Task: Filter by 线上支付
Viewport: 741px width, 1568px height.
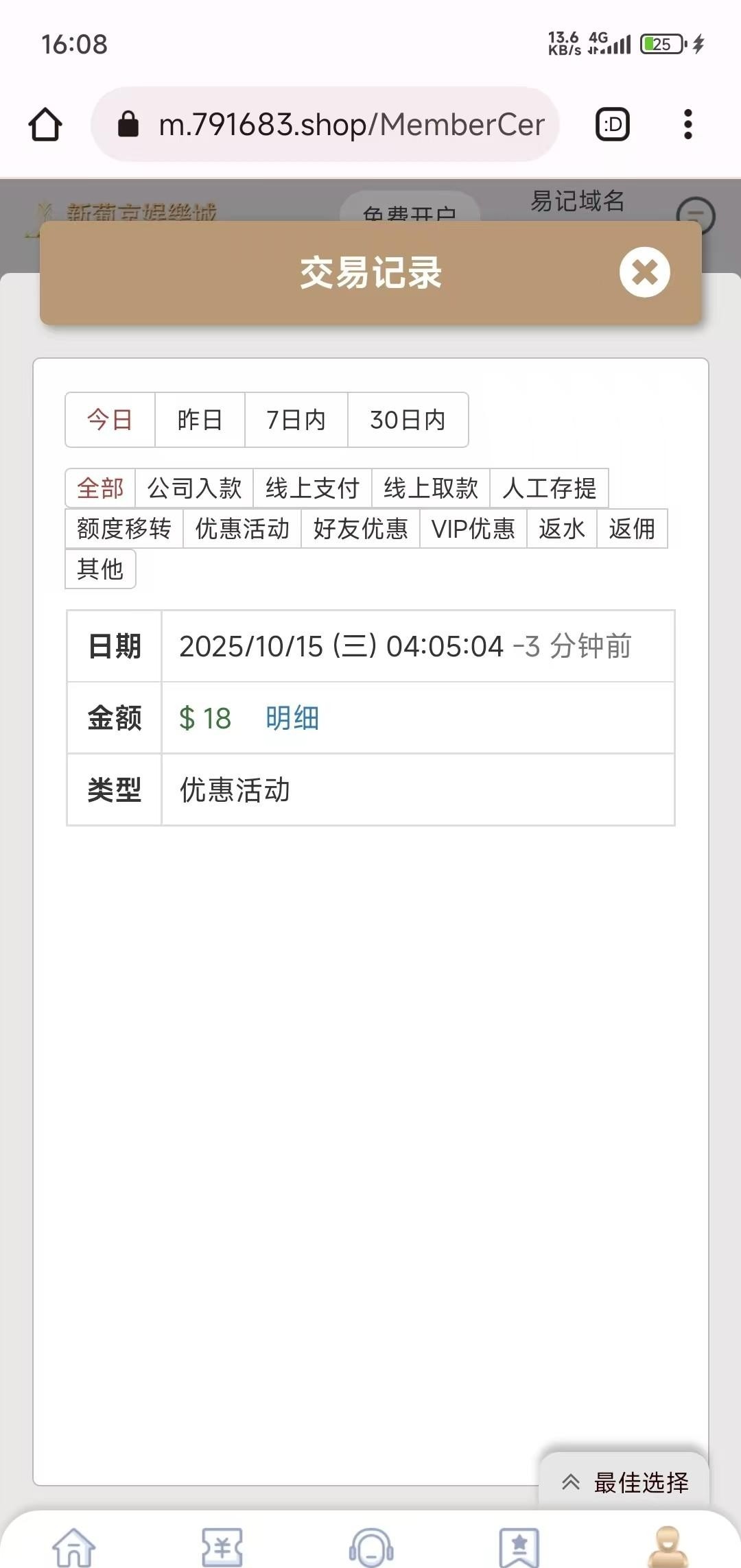Action: pyautogui.click(x=312, y=488)
